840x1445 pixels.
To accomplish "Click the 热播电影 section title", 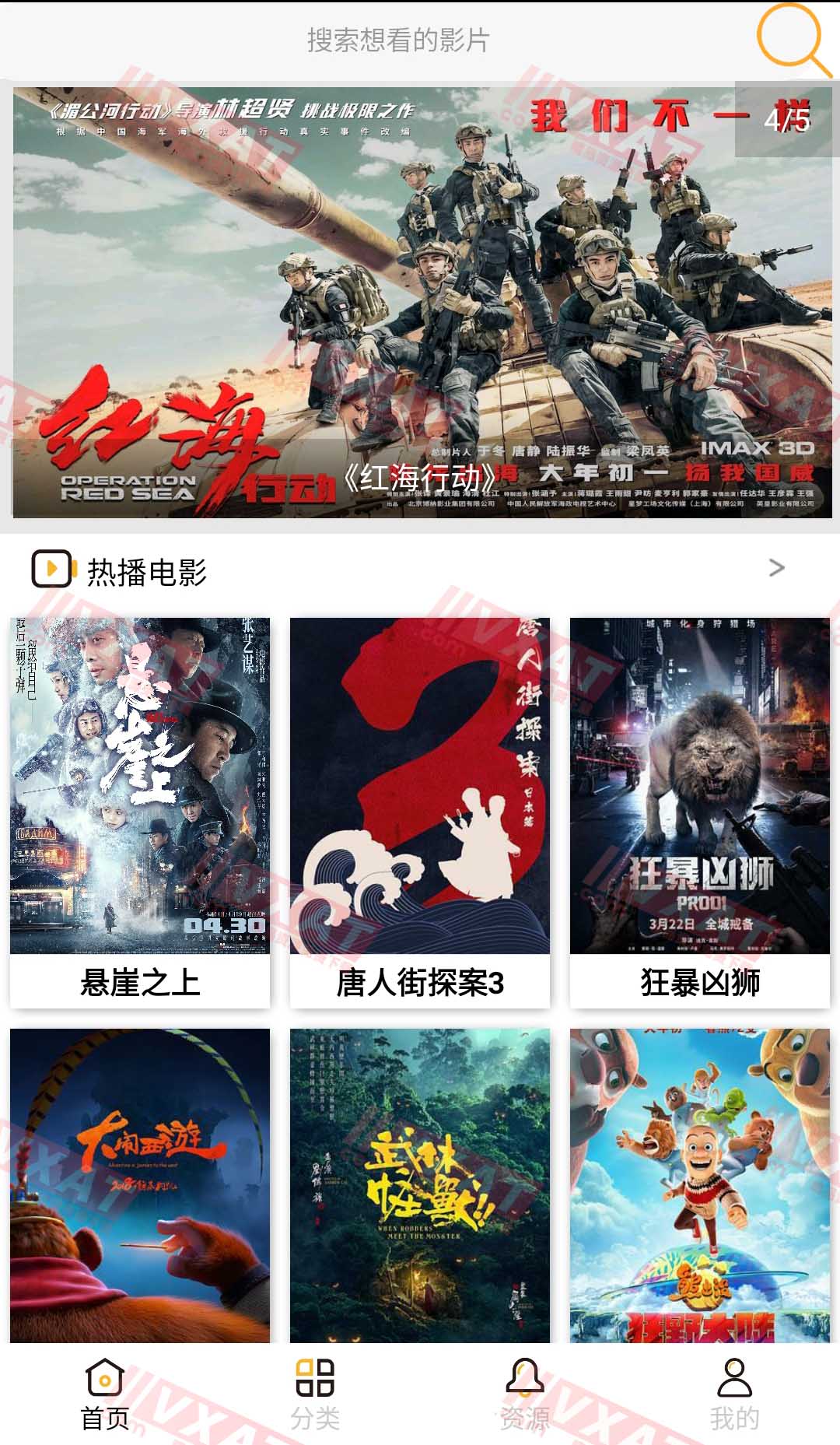I will coord(148,570).
